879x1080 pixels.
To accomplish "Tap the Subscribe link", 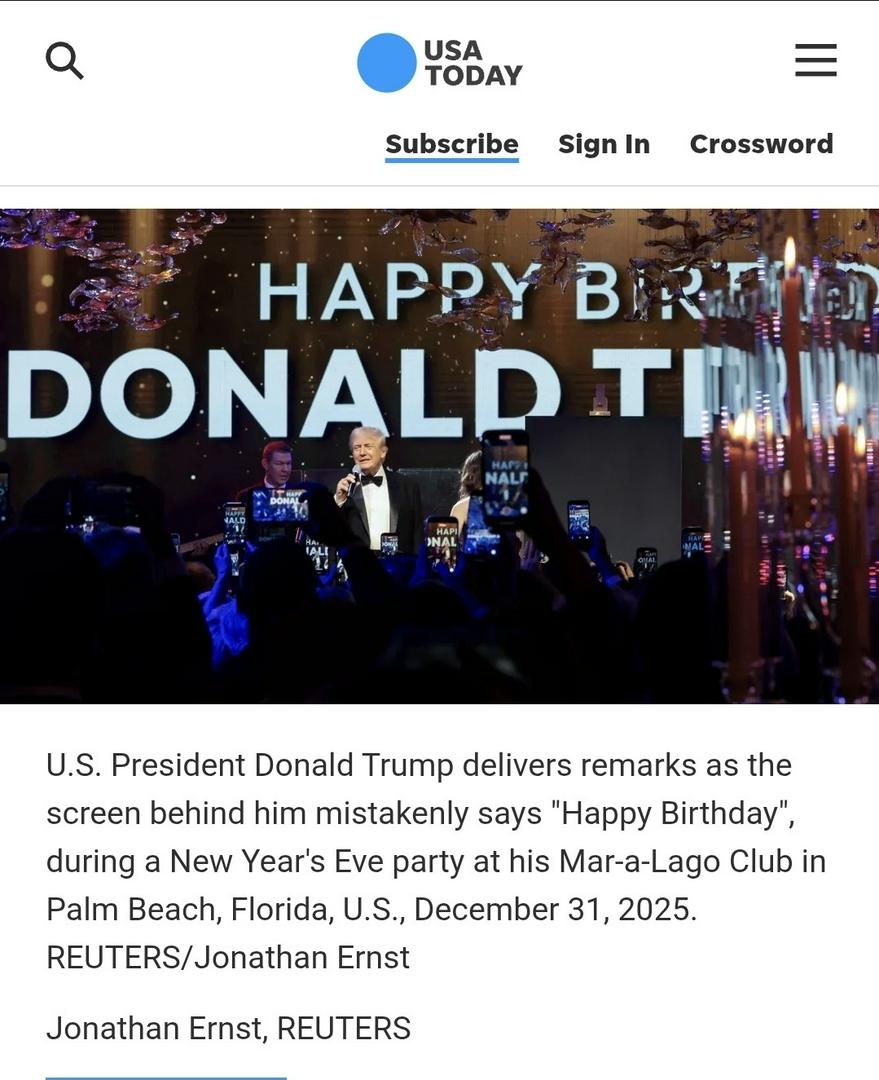I will click(x=452, y=144).
